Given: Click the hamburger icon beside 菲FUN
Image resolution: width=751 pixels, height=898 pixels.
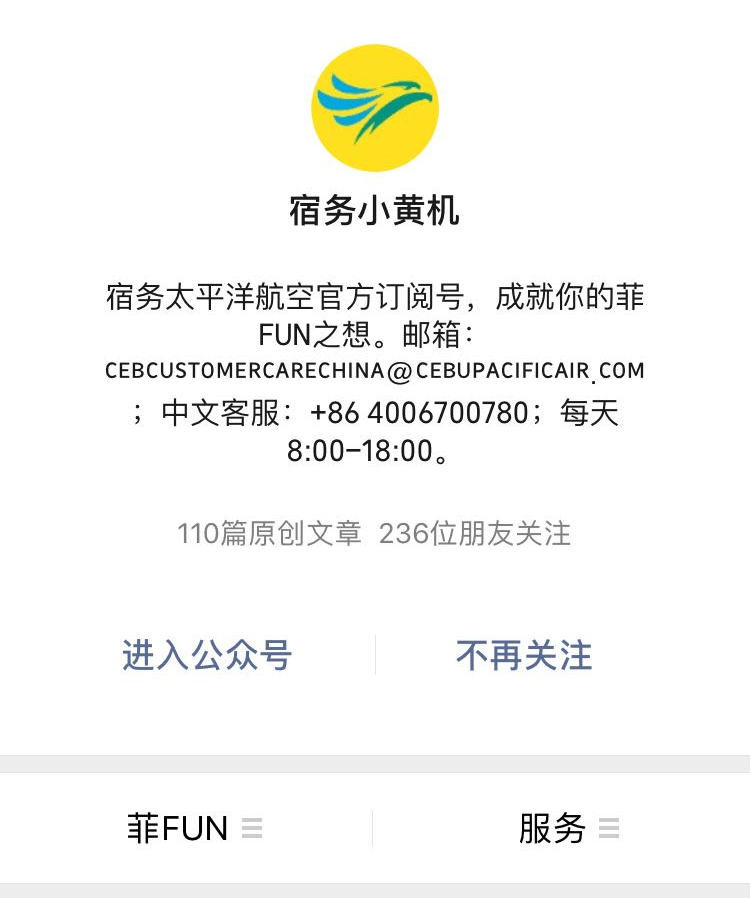Looking at the screenshot, I should 251,828.
